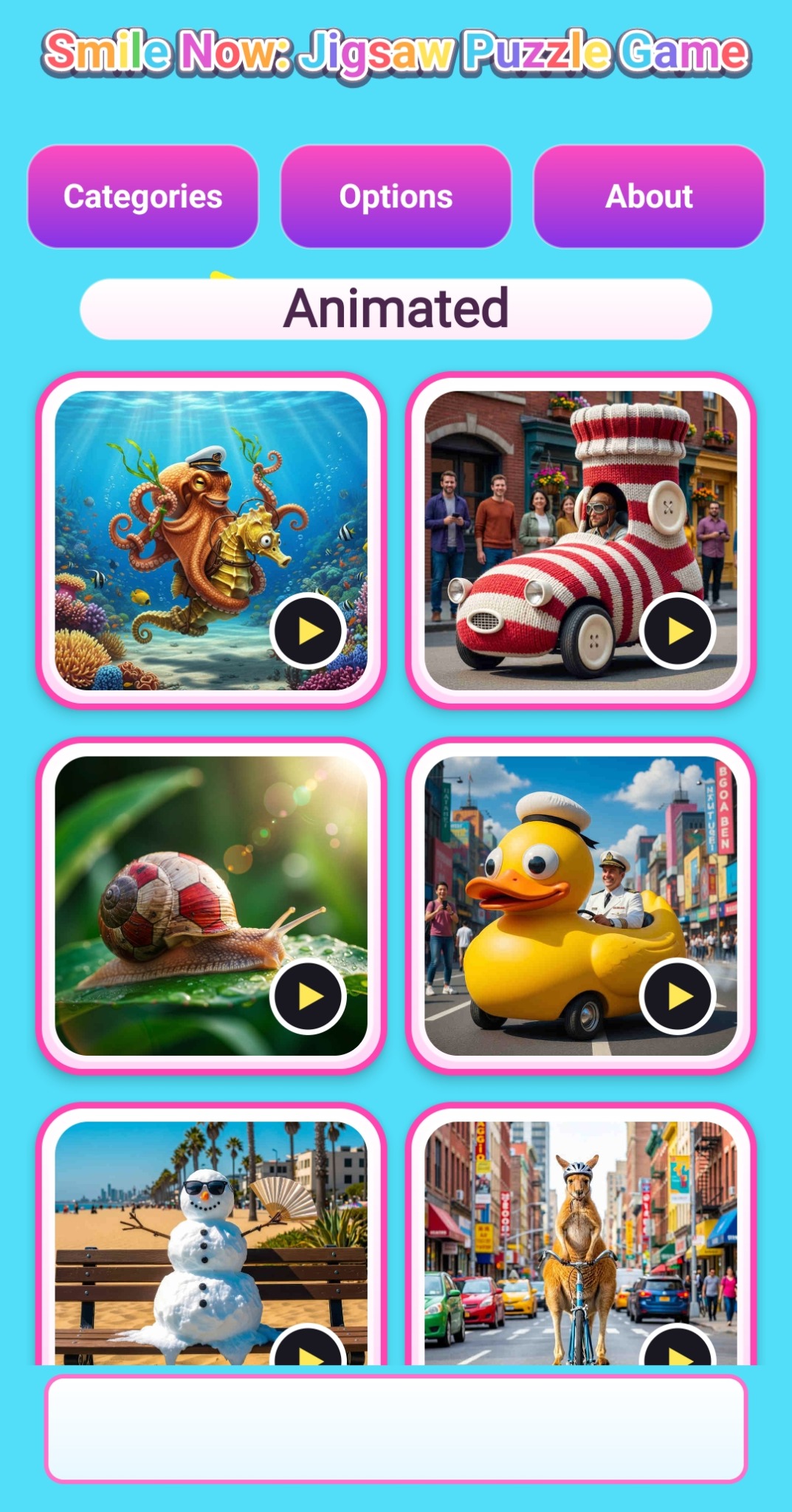Open the Options menu
The width and height of the screenshot is (792, 1512).
pos(396,196)
